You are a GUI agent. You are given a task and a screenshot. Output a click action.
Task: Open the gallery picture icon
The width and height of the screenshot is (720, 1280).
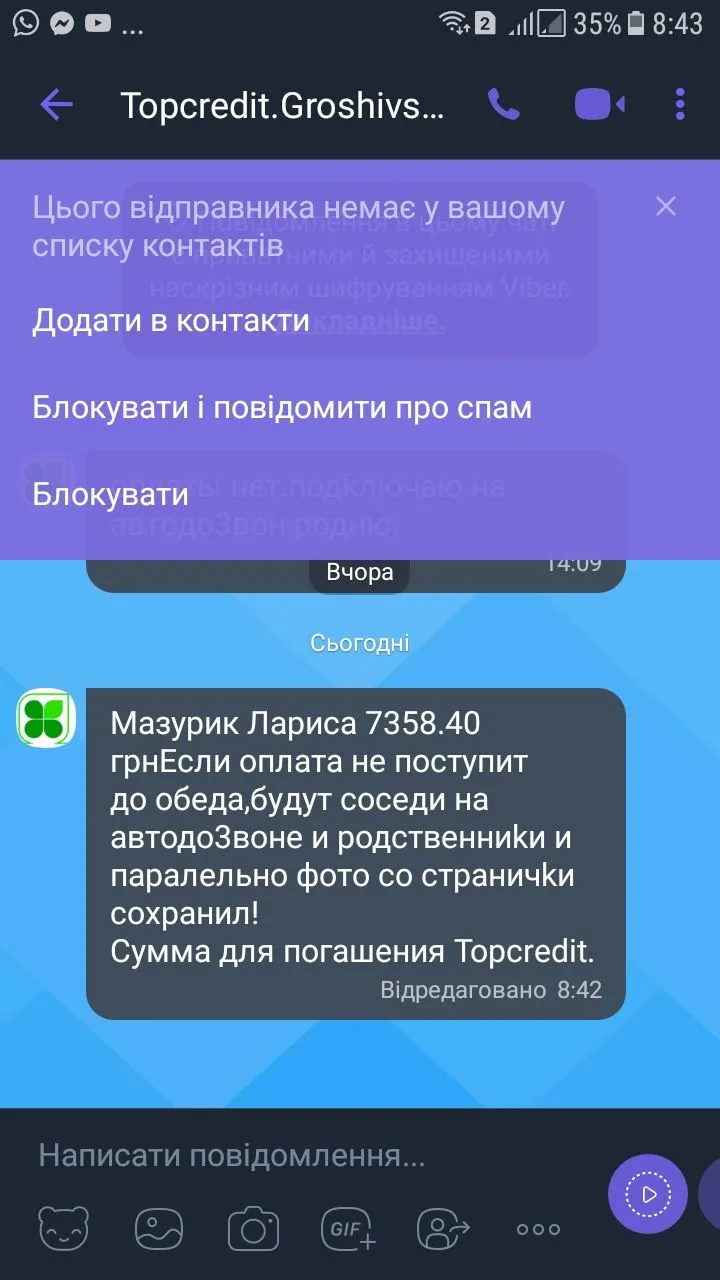pos(159,1229)
